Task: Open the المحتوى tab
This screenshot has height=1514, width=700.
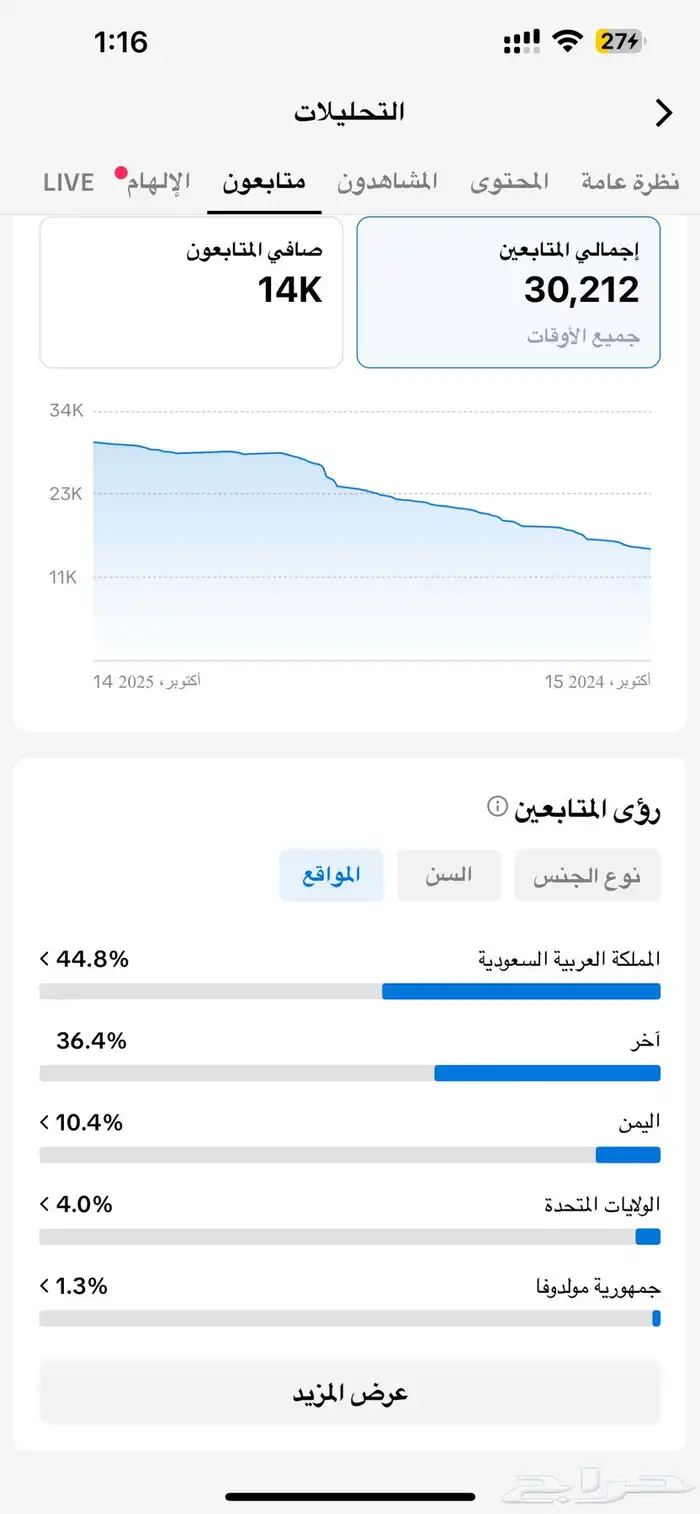Action: pos(510,182)
